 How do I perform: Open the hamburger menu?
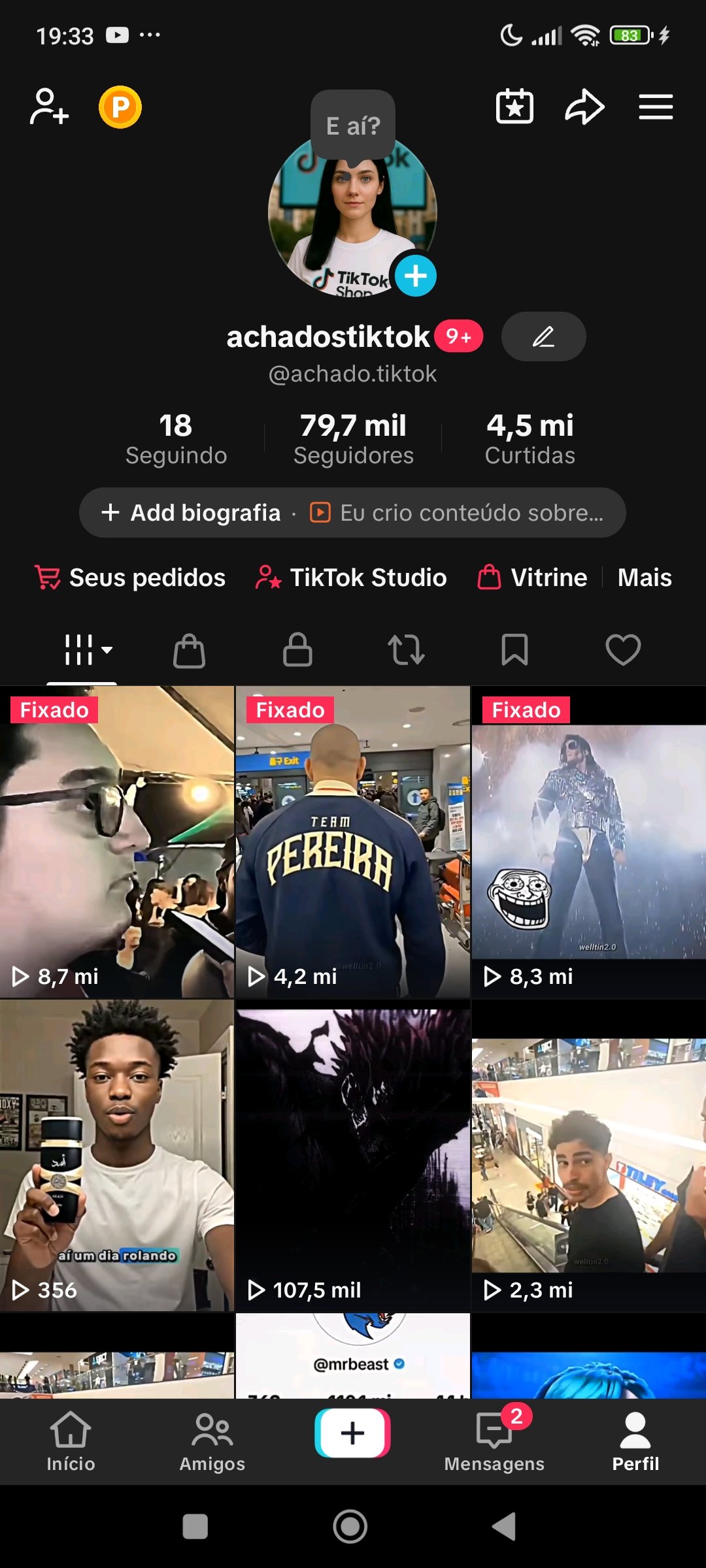(656, 106)
